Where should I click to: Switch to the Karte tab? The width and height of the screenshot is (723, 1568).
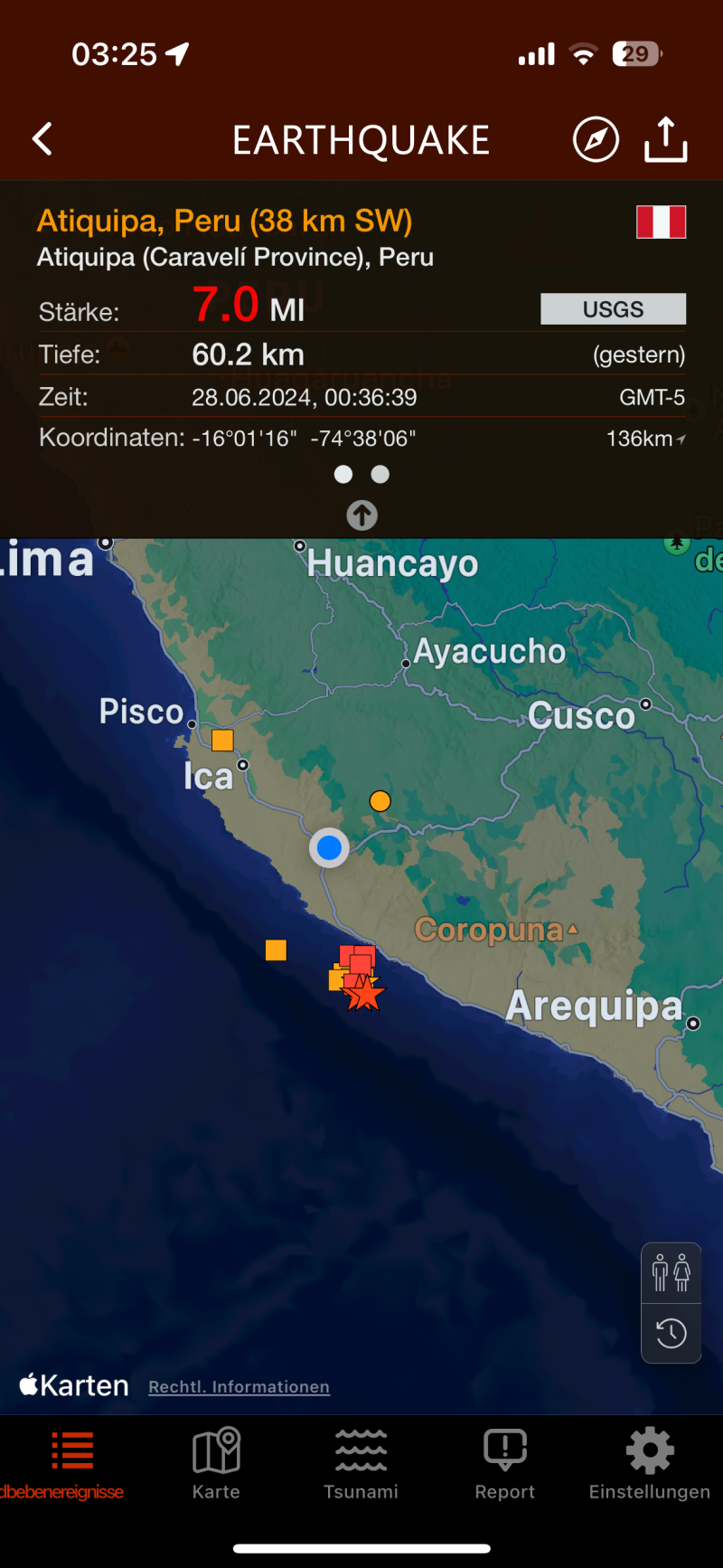[x=216, y=1465]
